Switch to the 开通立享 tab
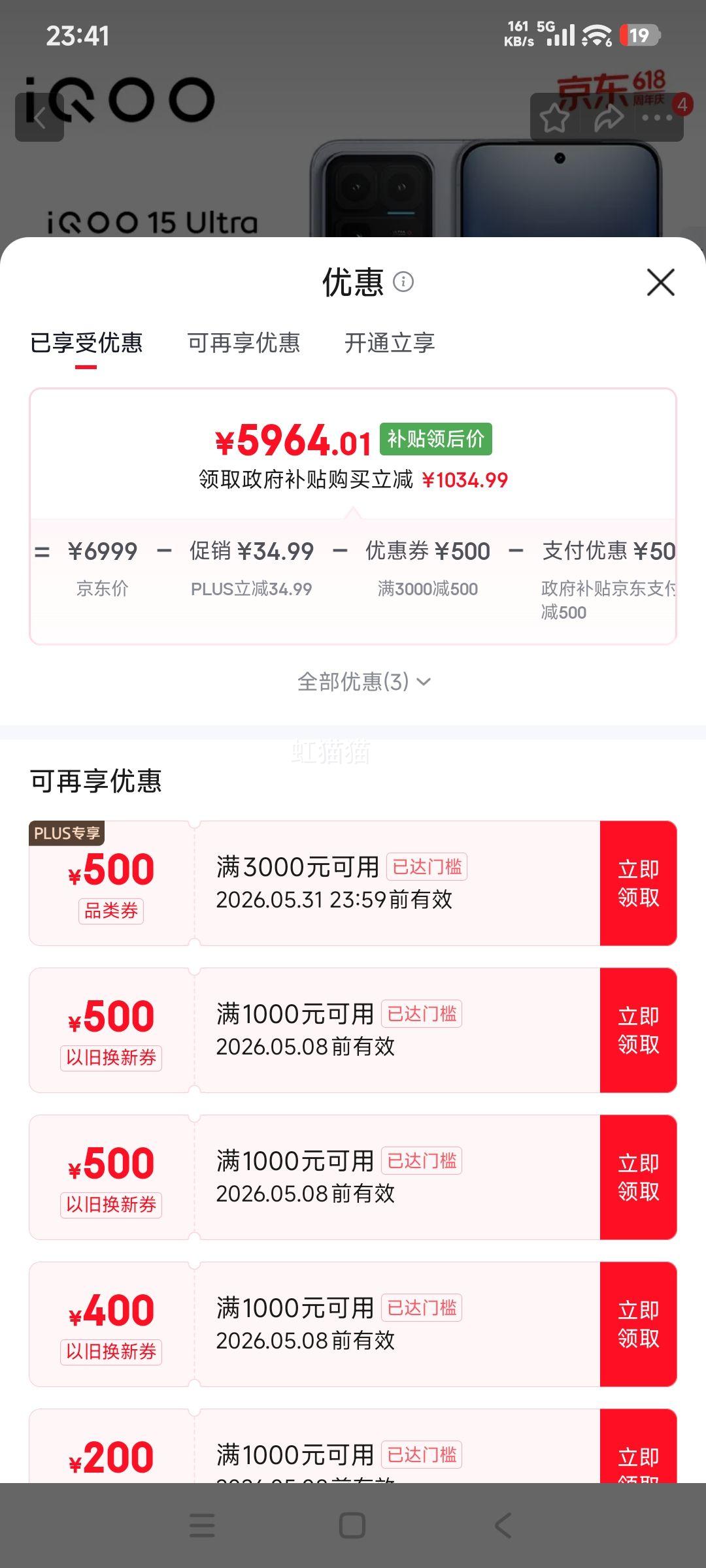The height and width of the screenshot is (1568, 706). point(390,343)
